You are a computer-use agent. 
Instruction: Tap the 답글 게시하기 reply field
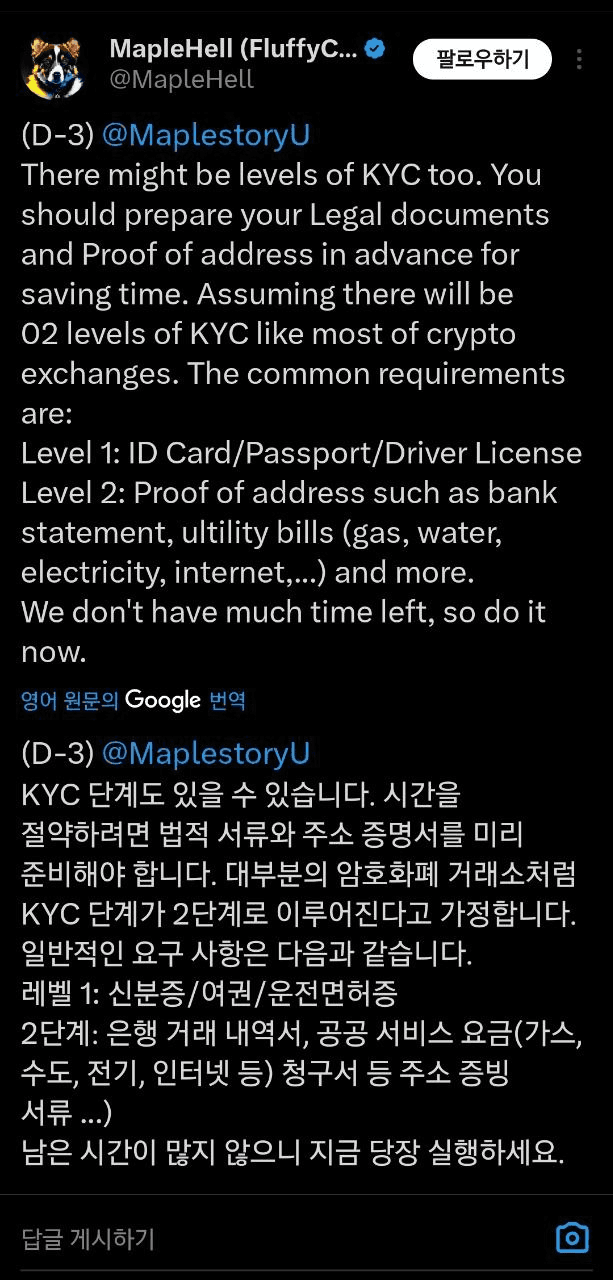(250, 1240)
